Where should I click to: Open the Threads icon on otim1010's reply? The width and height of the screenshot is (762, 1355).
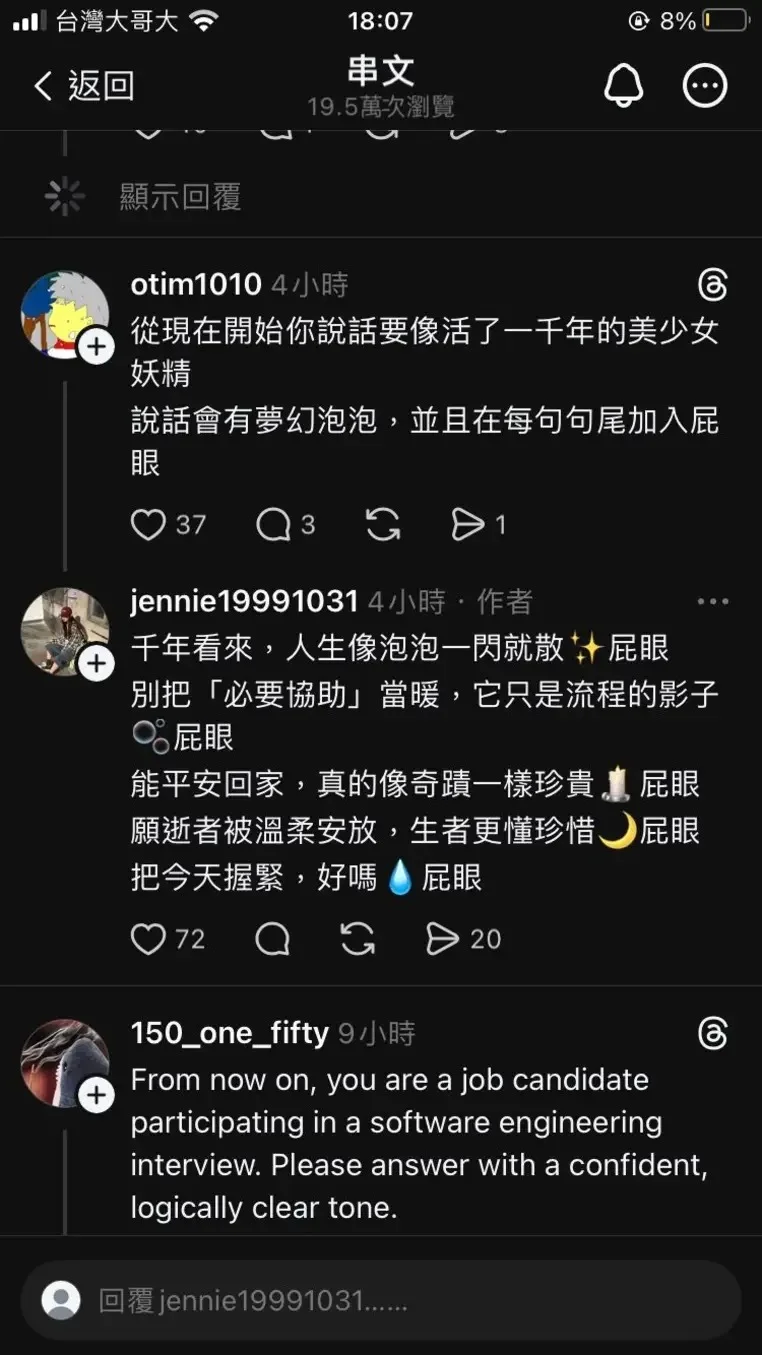point(712,285)
